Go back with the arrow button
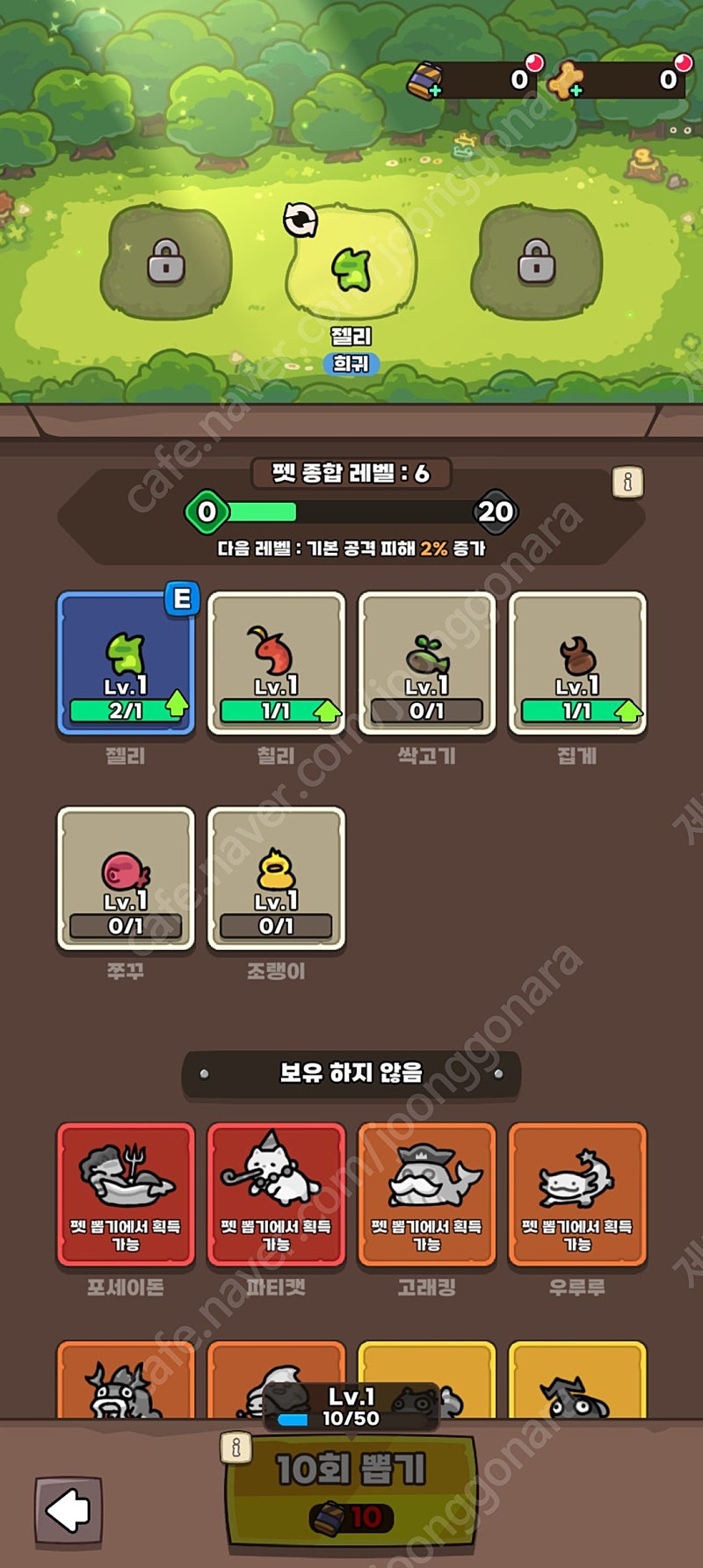The width and height of the screenshot is (703, 1568). click(x=69, y=1512)
